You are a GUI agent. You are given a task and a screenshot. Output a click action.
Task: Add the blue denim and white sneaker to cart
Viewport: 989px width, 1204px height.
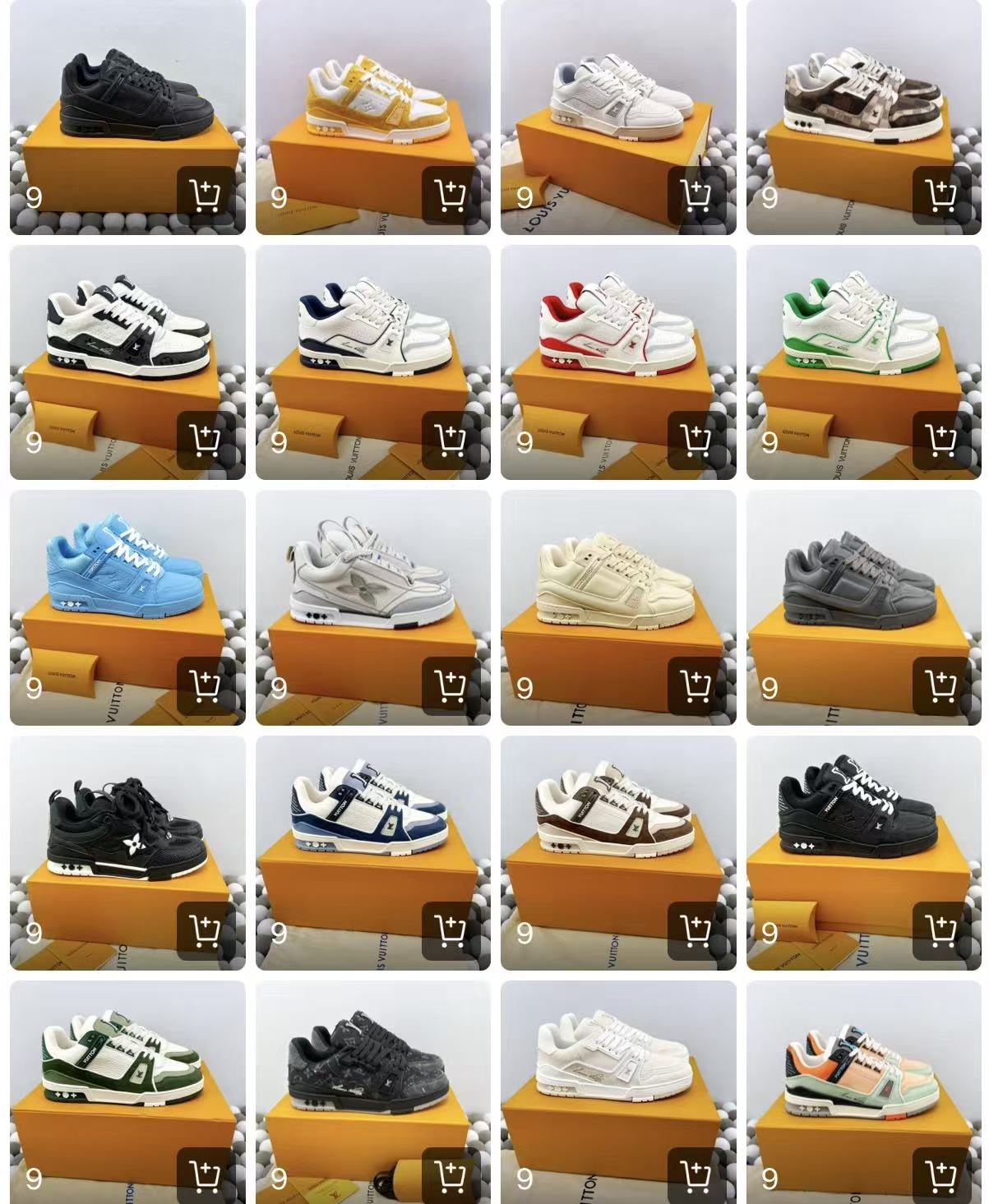pyautogui.click(x=451, y=930)
